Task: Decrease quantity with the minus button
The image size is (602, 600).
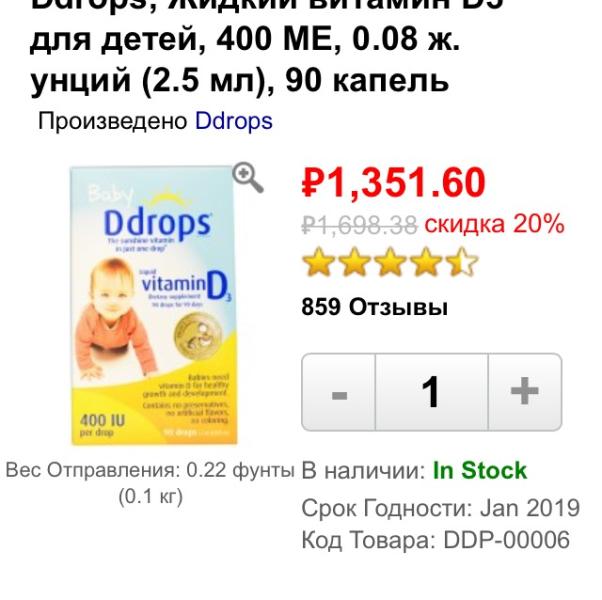Action: (x=339, y=392)
